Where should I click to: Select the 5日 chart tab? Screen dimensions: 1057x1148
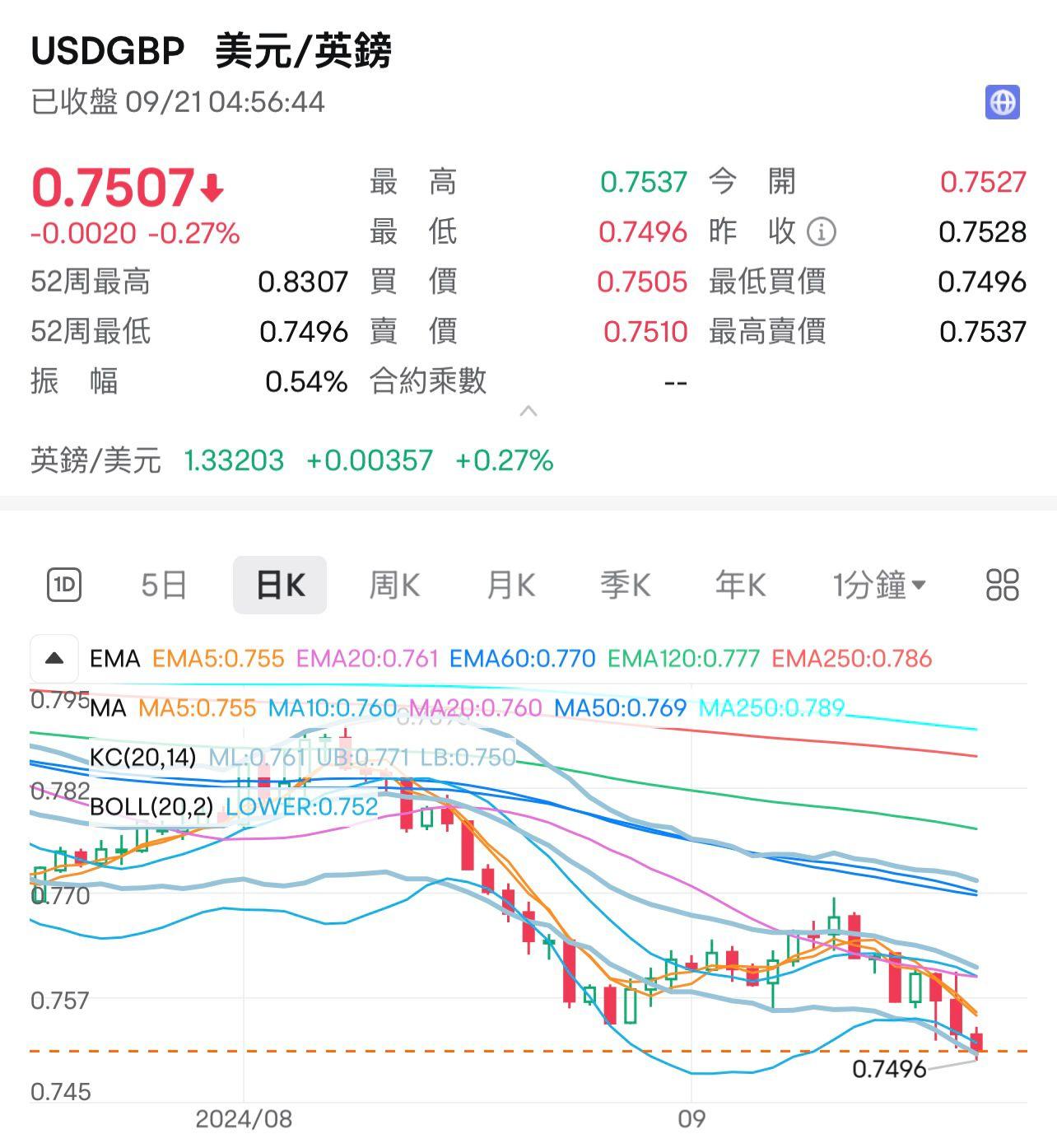coord(164,586)
